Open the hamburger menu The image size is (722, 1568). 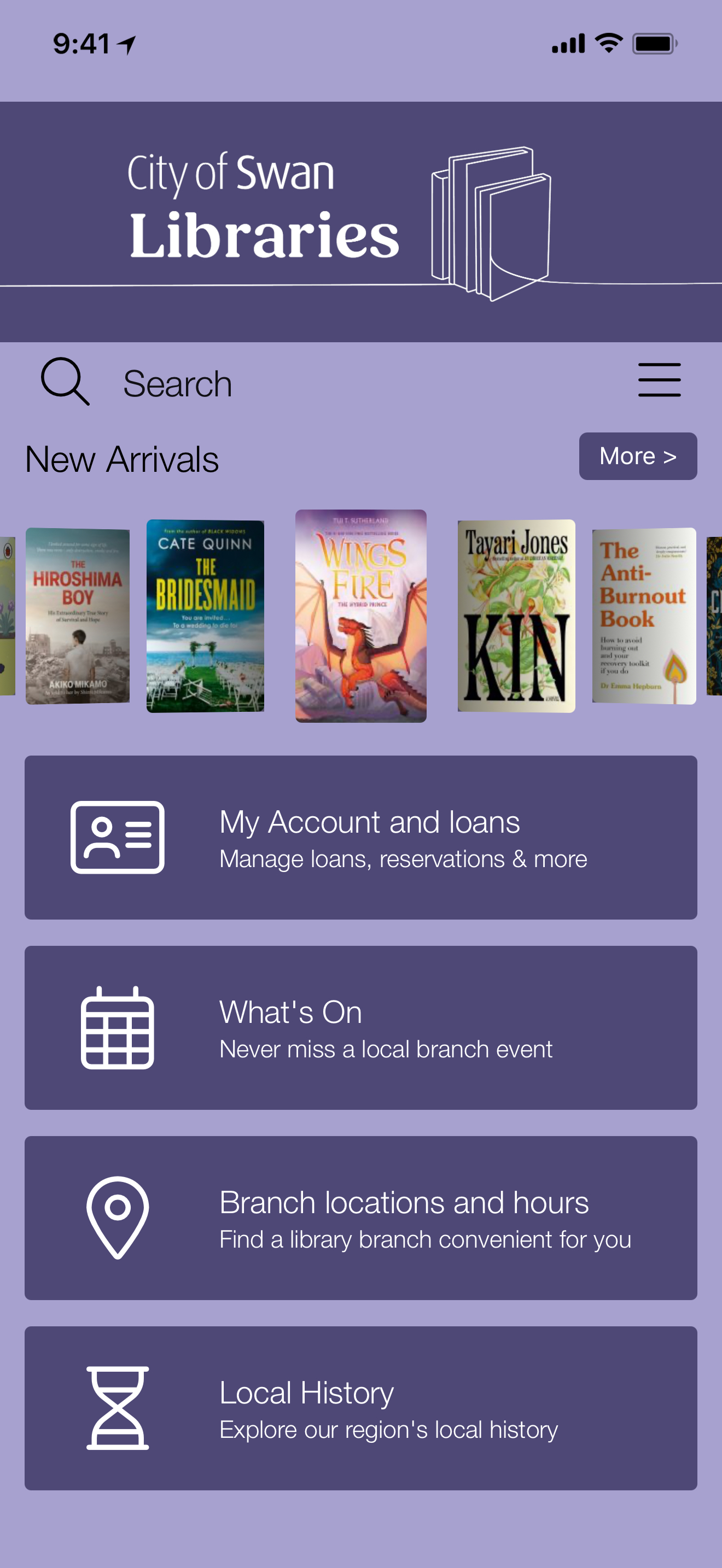pos(659,381)
